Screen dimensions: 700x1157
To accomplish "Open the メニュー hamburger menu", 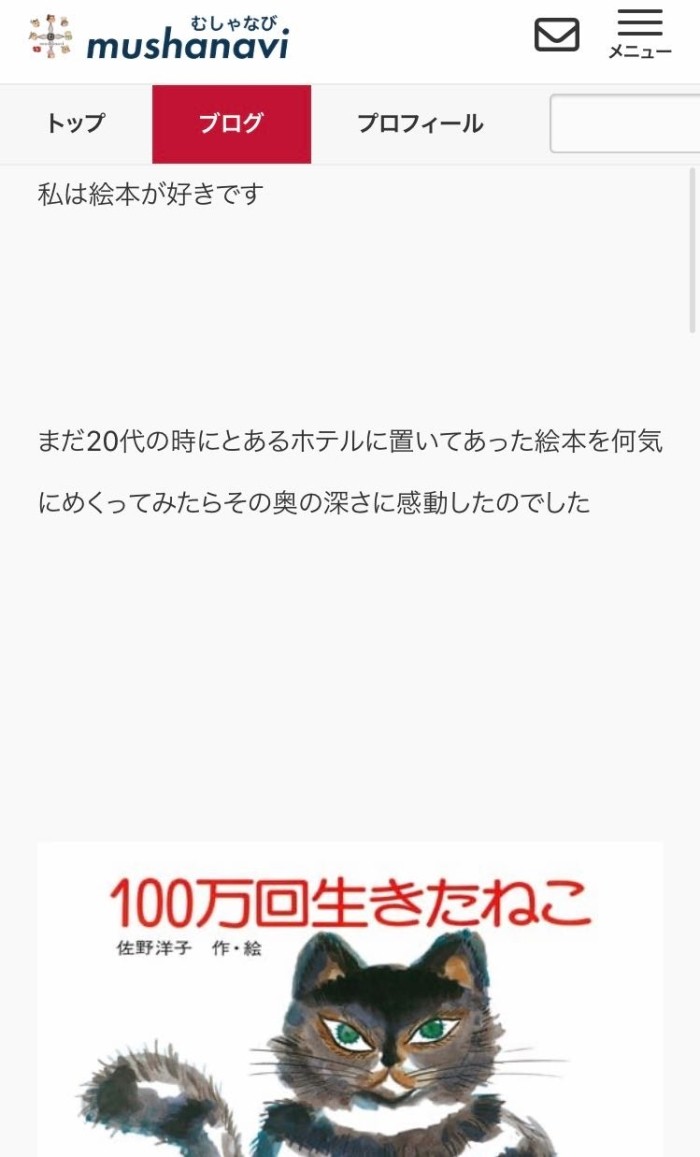I will pyautogui.click(x=640, y=35).
